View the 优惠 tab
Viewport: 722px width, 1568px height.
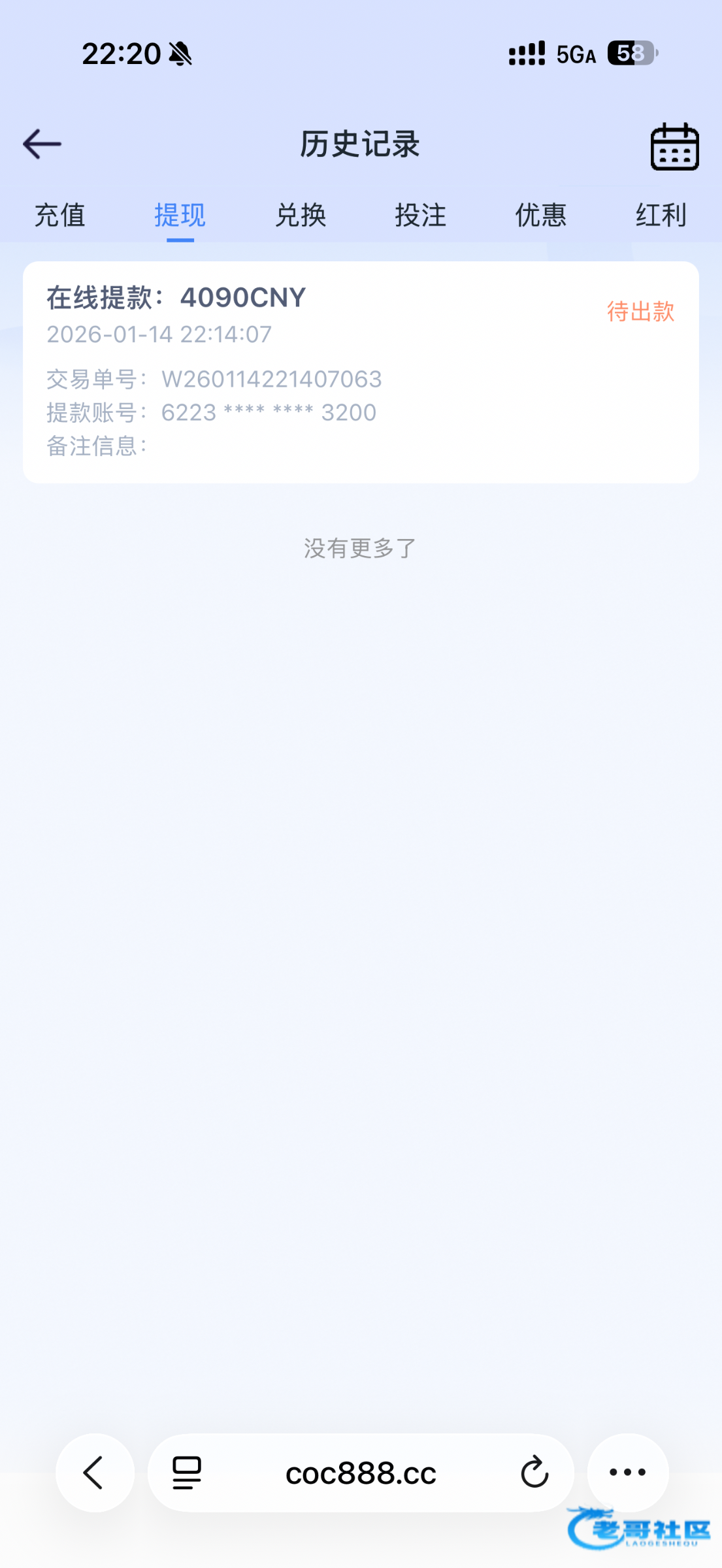[541, 215]
